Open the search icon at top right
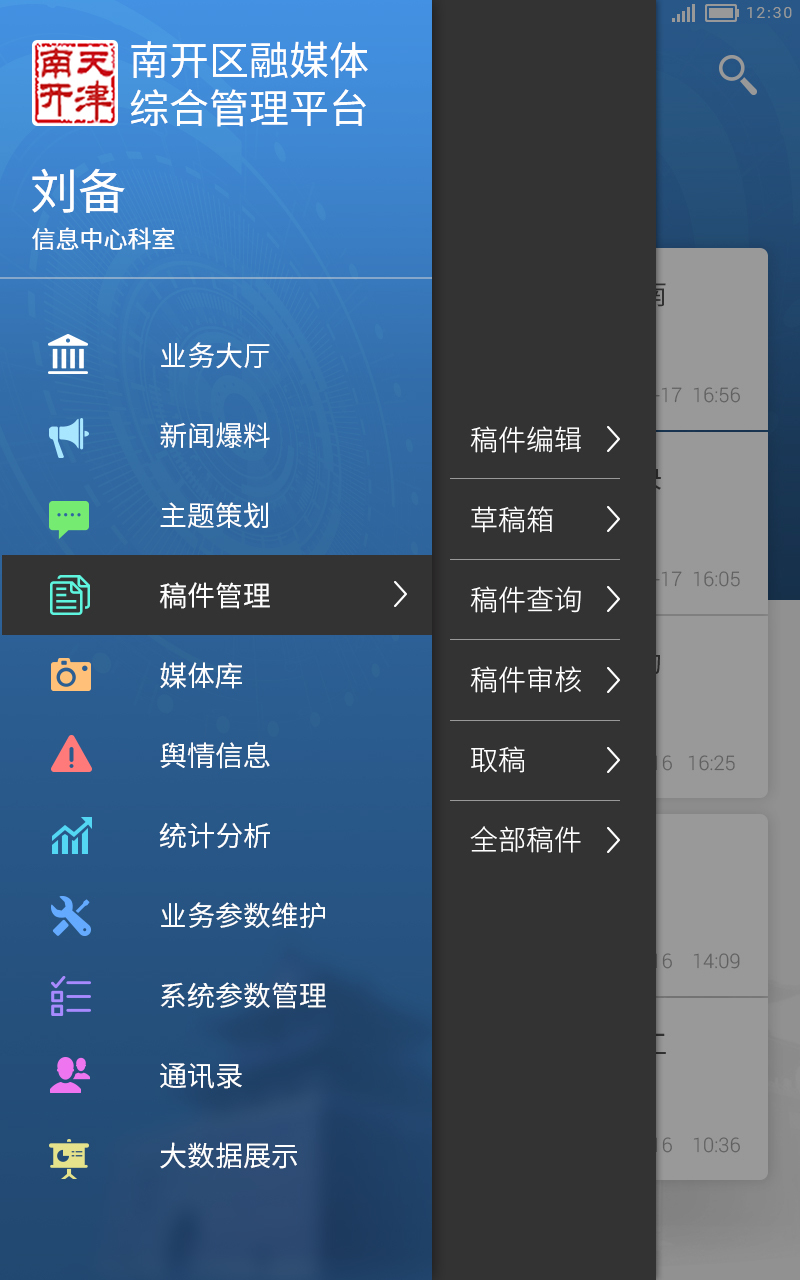 738,75
